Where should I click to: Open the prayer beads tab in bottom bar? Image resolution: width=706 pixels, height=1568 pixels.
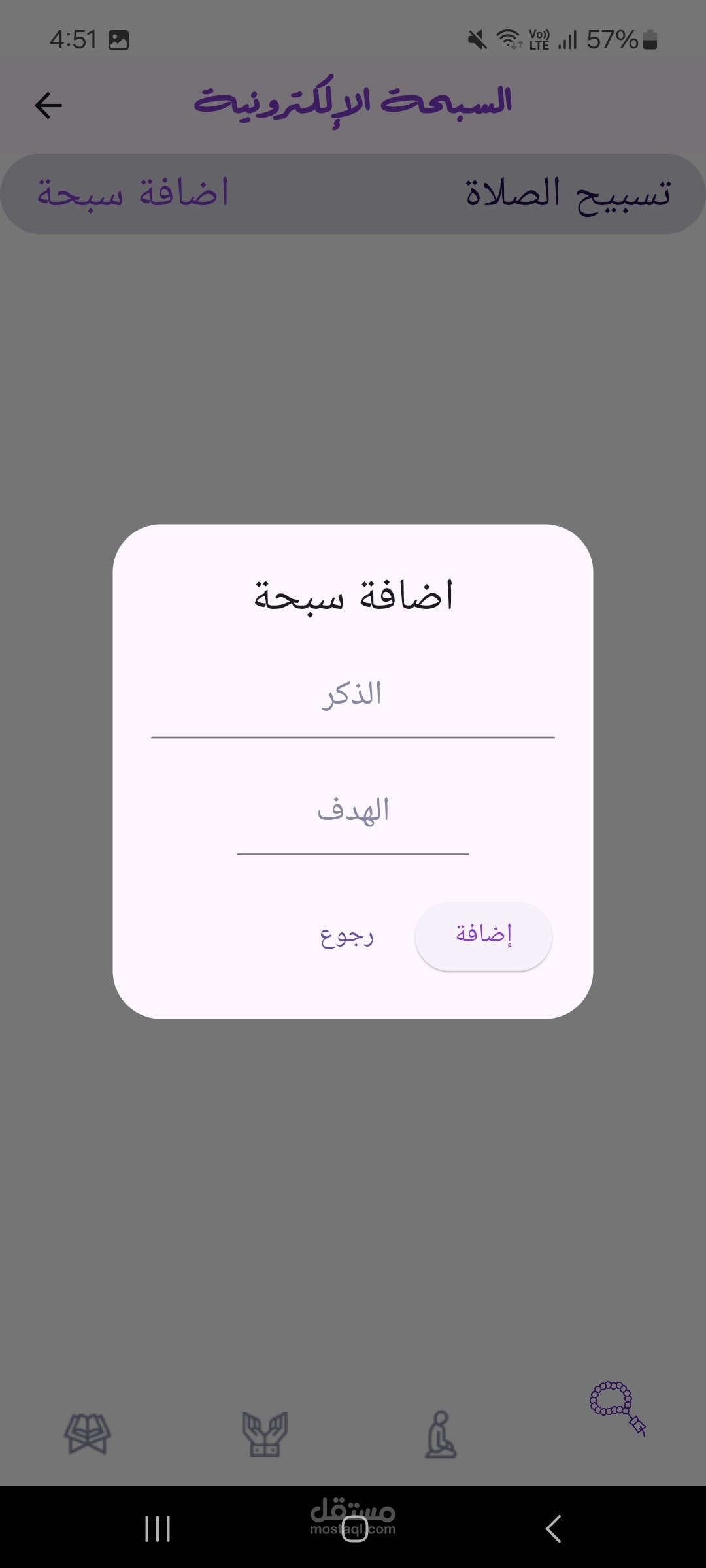(618, 1408)
